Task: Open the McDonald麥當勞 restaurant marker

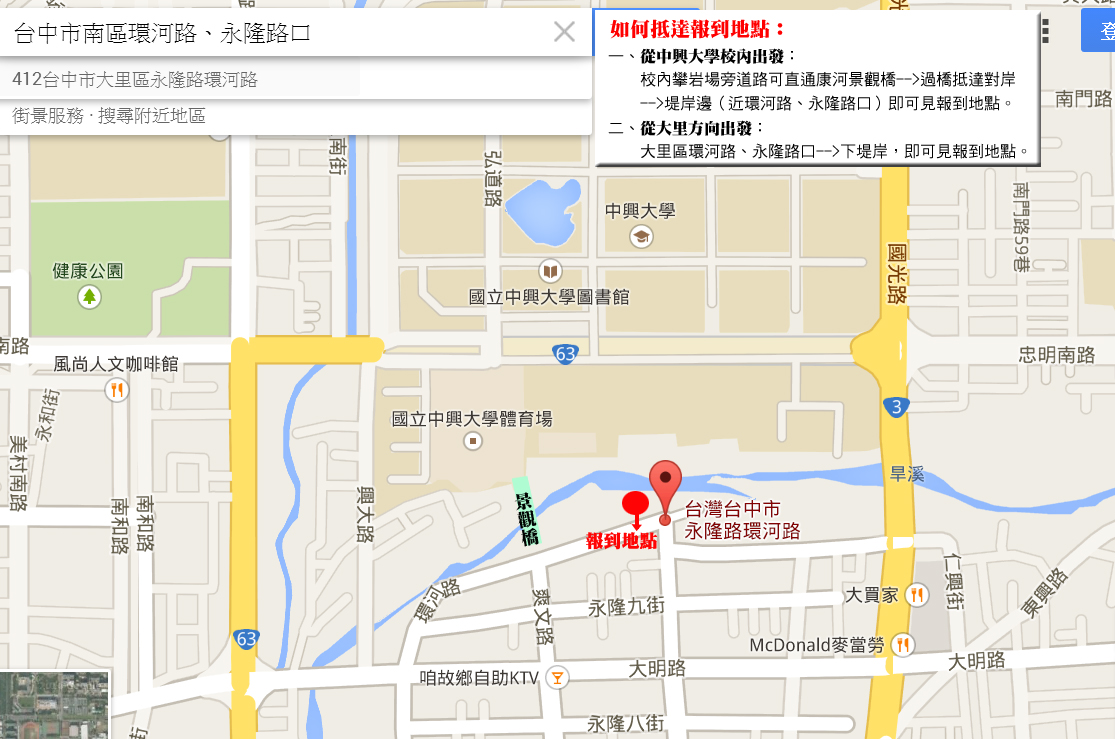Action: [x=903, y=644]
